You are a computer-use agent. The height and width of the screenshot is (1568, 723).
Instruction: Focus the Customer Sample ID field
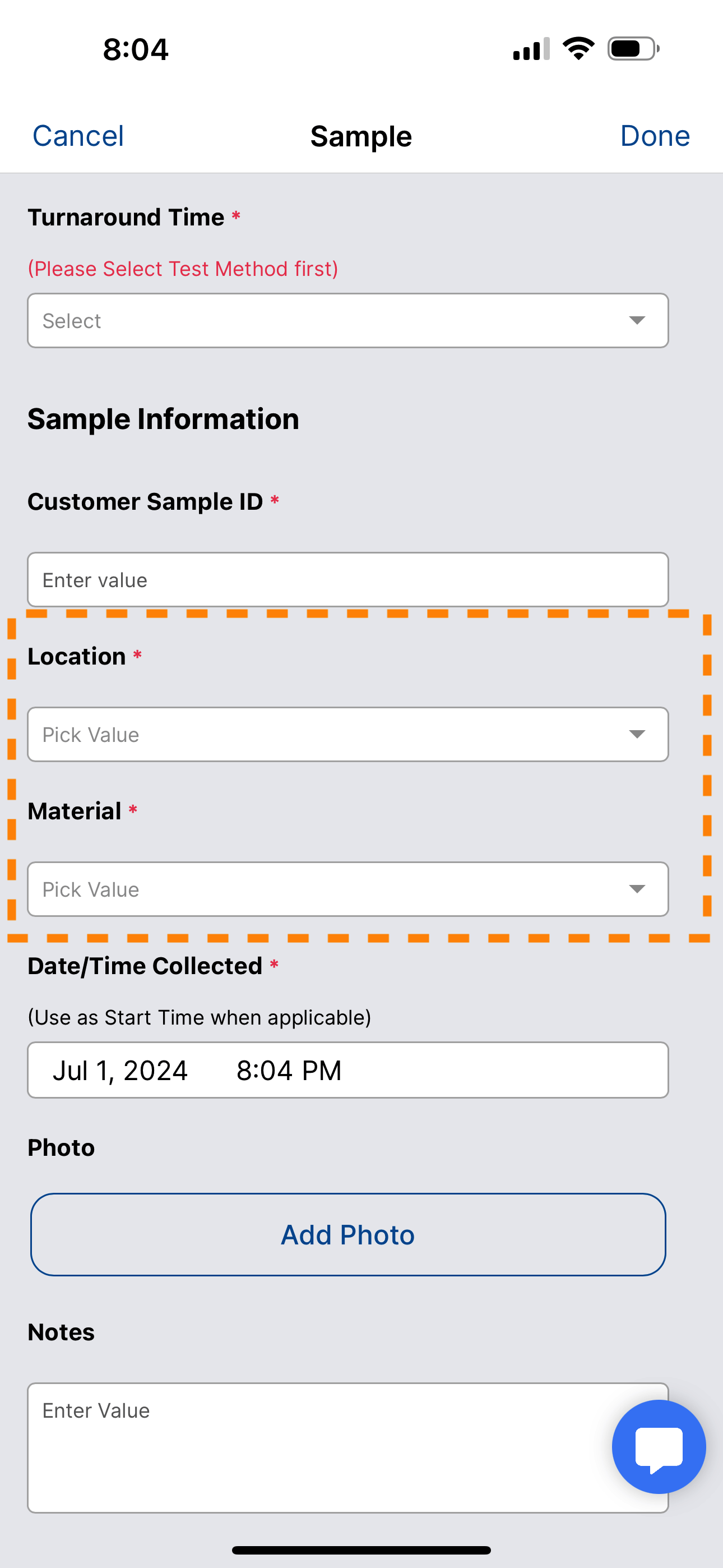(x=347, y=579)
